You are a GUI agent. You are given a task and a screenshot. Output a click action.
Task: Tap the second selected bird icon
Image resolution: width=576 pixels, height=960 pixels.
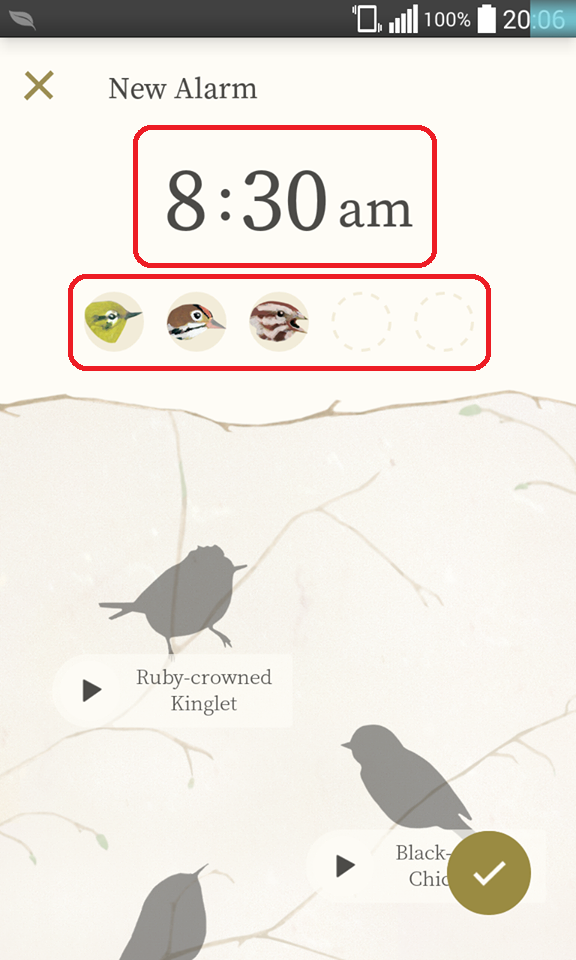click(196, 321)
